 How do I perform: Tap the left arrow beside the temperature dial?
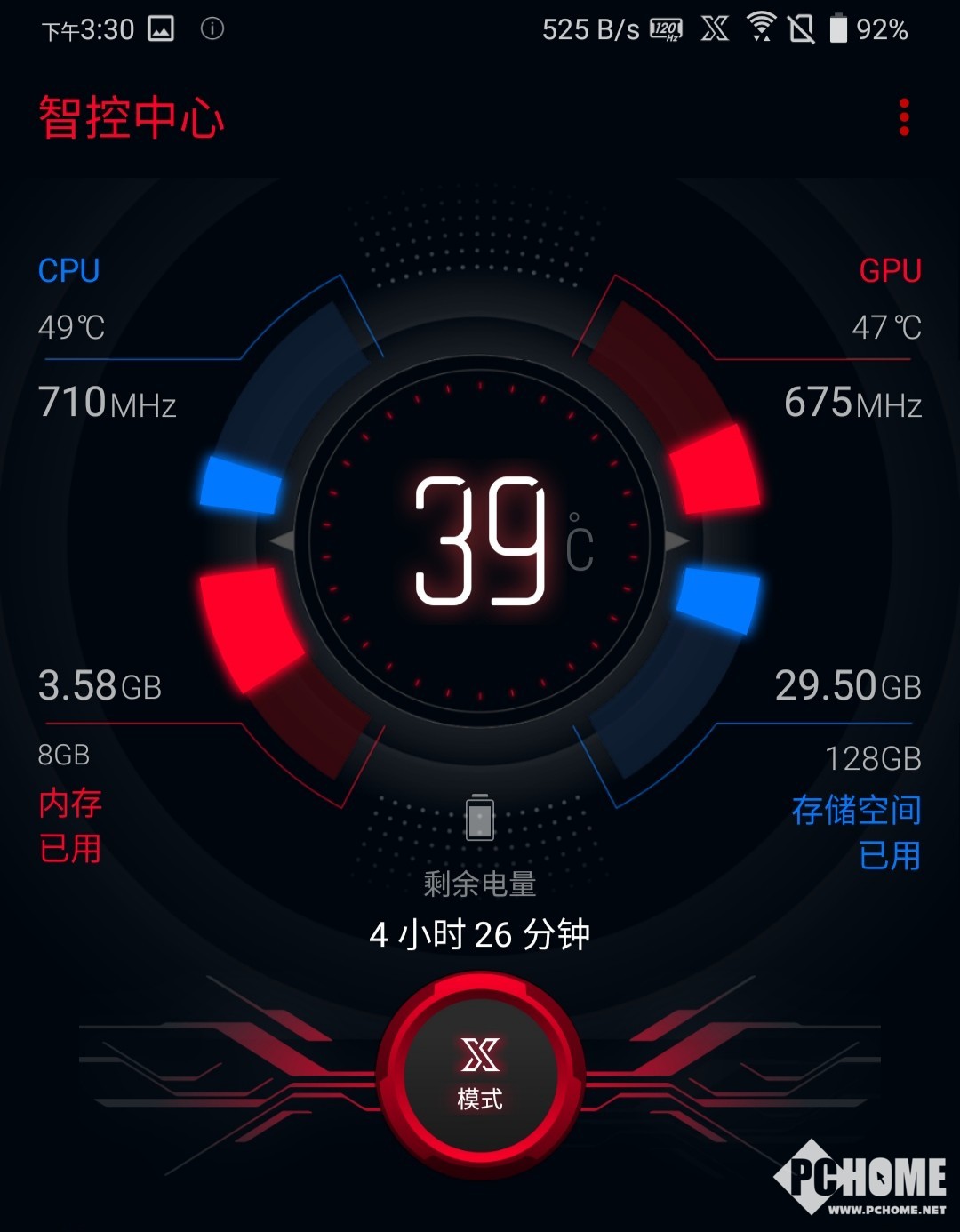[x=283, y=540]
